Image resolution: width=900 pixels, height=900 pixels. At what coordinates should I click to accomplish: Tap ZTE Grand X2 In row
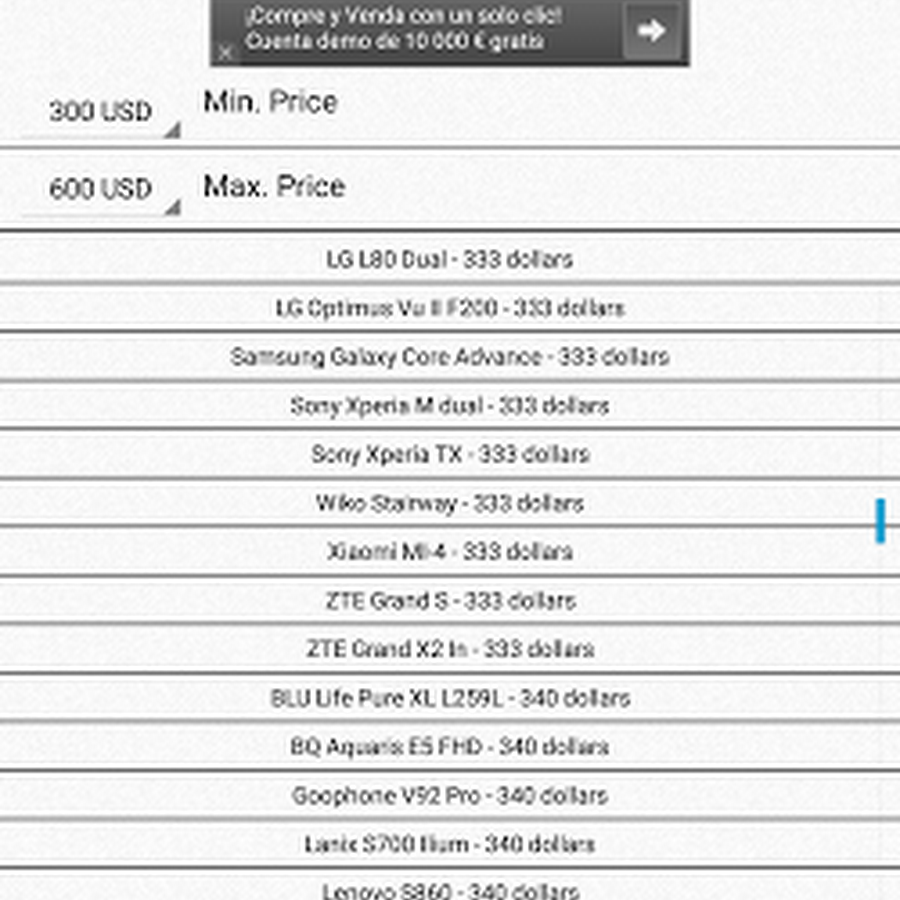coord(449,649)
